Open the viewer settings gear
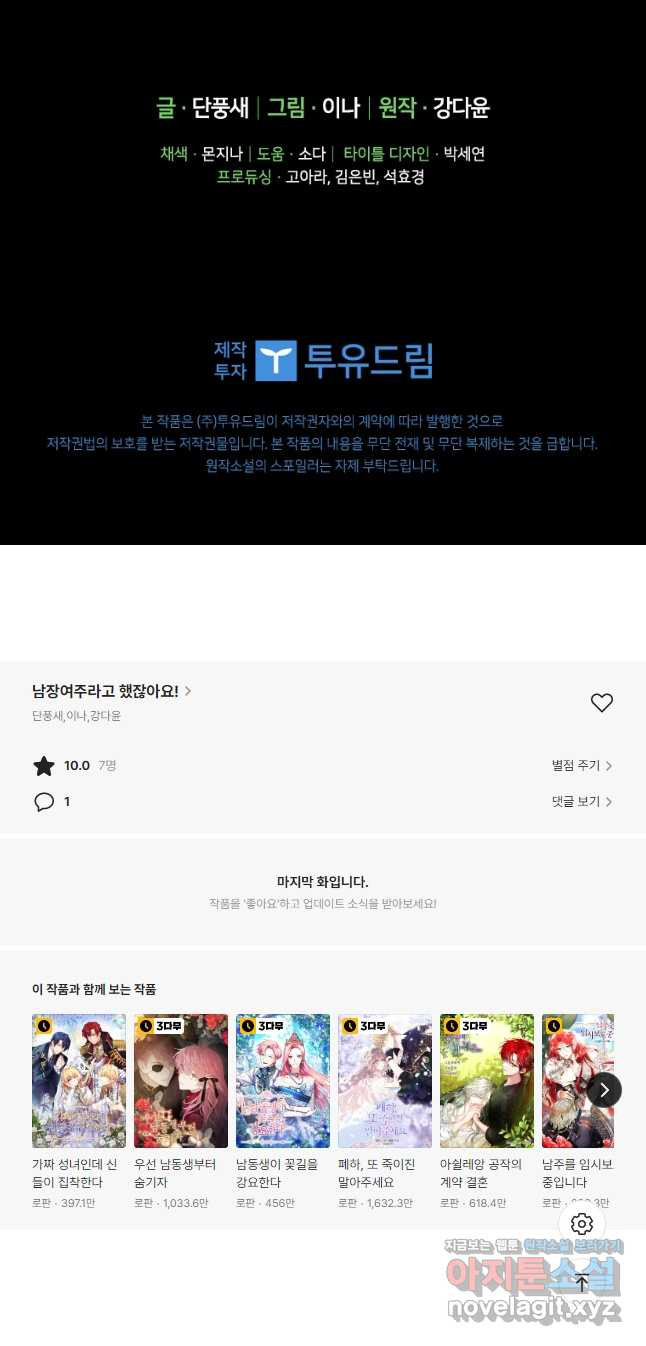 tap(582, 1224)
